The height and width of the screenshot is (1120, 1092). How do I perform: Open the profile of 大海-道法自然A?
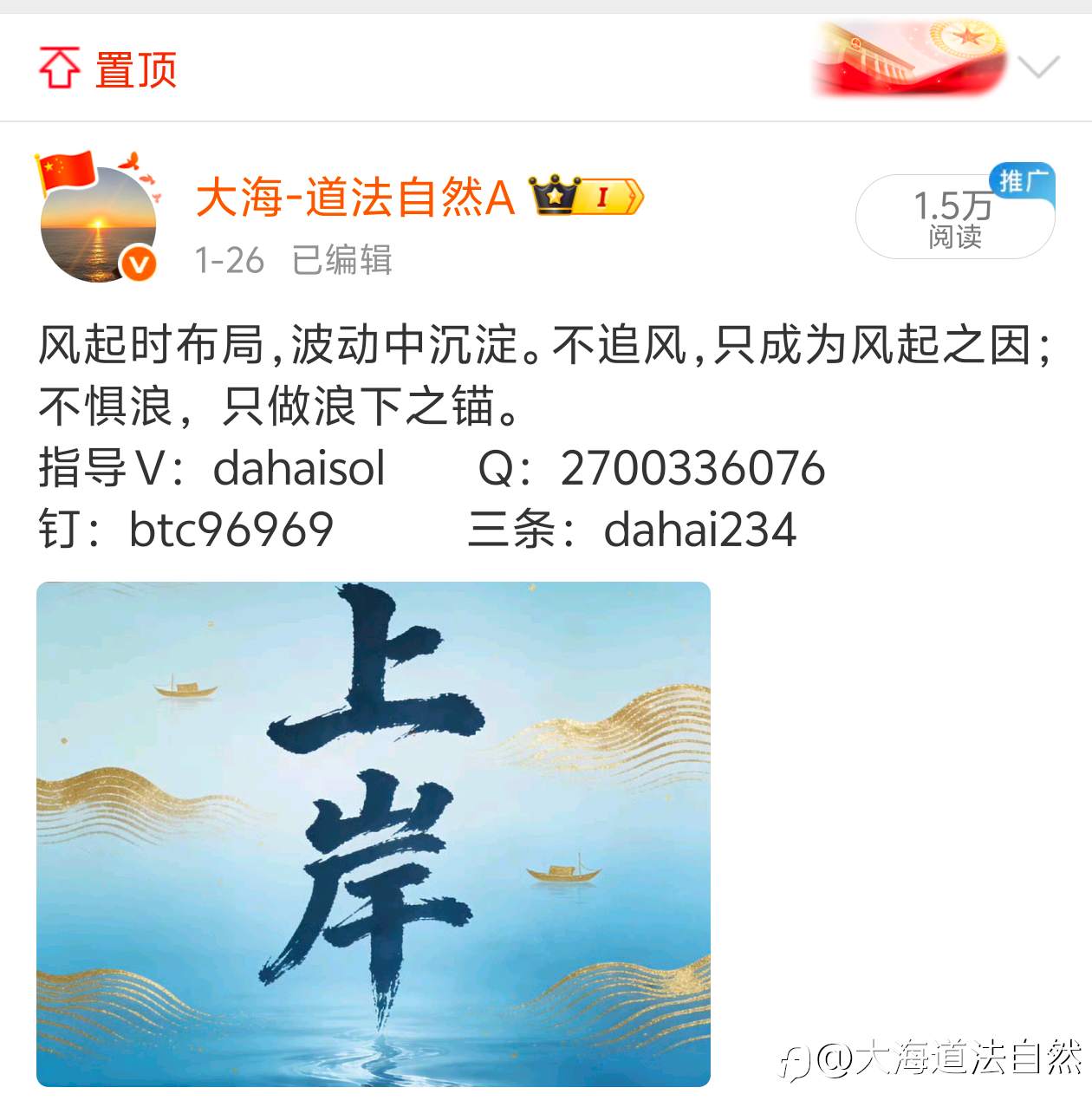pos(354,199)
